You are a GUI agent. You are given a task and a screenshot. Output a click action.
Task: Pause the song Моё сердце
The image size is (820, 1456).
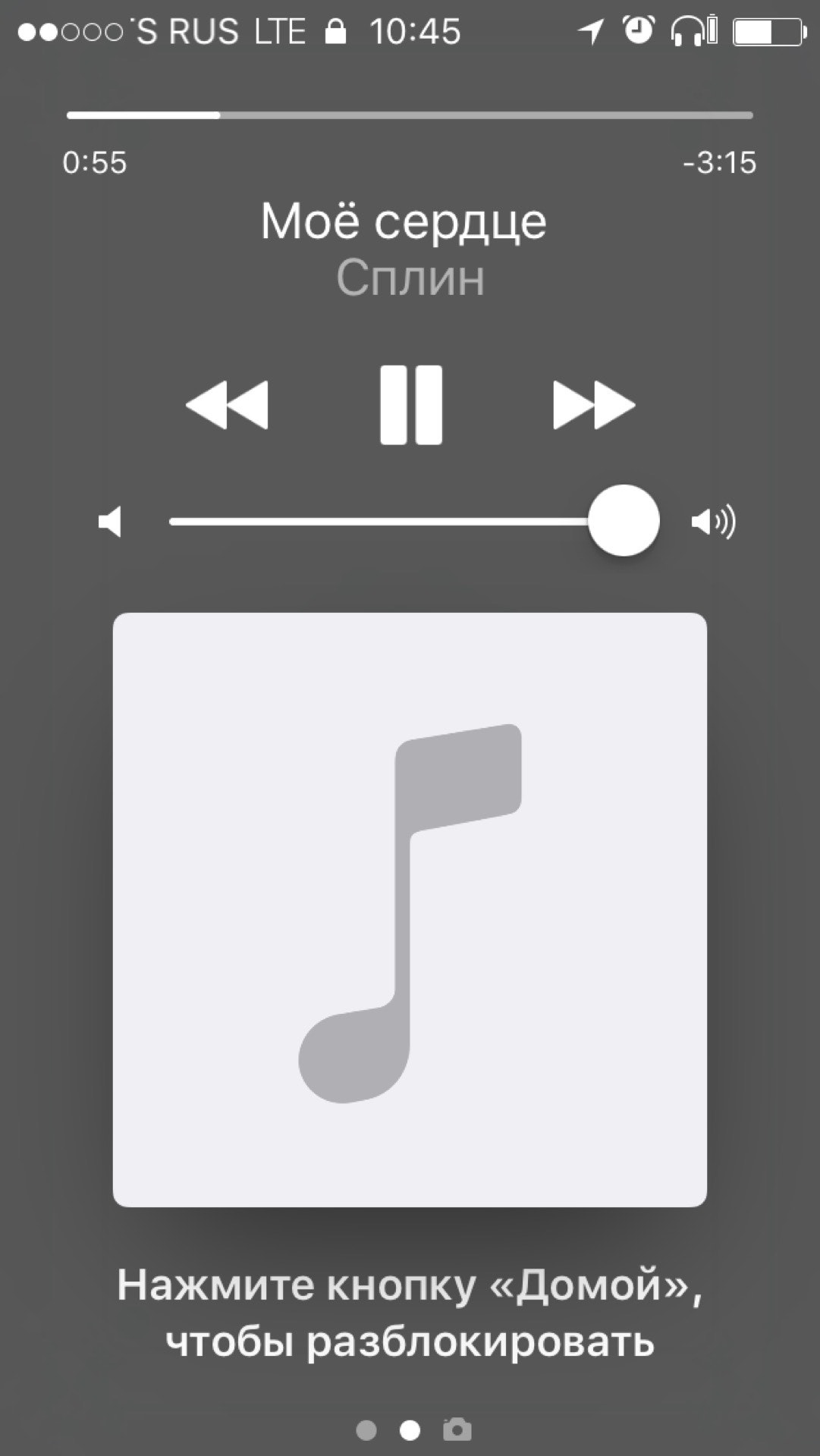tap(410, 405)
